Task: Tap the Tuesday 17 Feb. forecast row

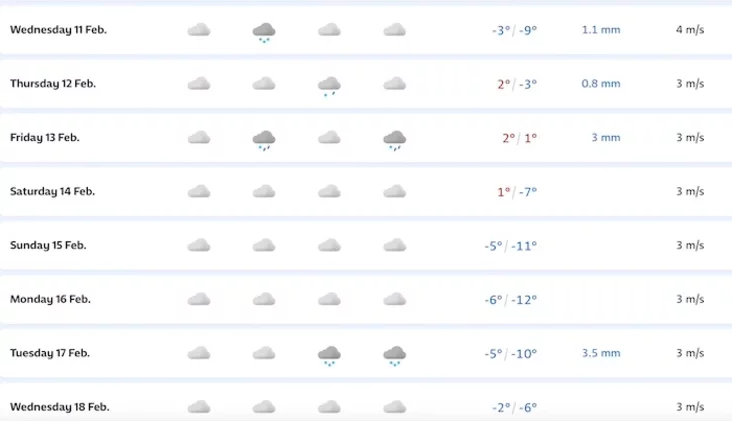Action: pyautogui.click(x=50, y=354)
